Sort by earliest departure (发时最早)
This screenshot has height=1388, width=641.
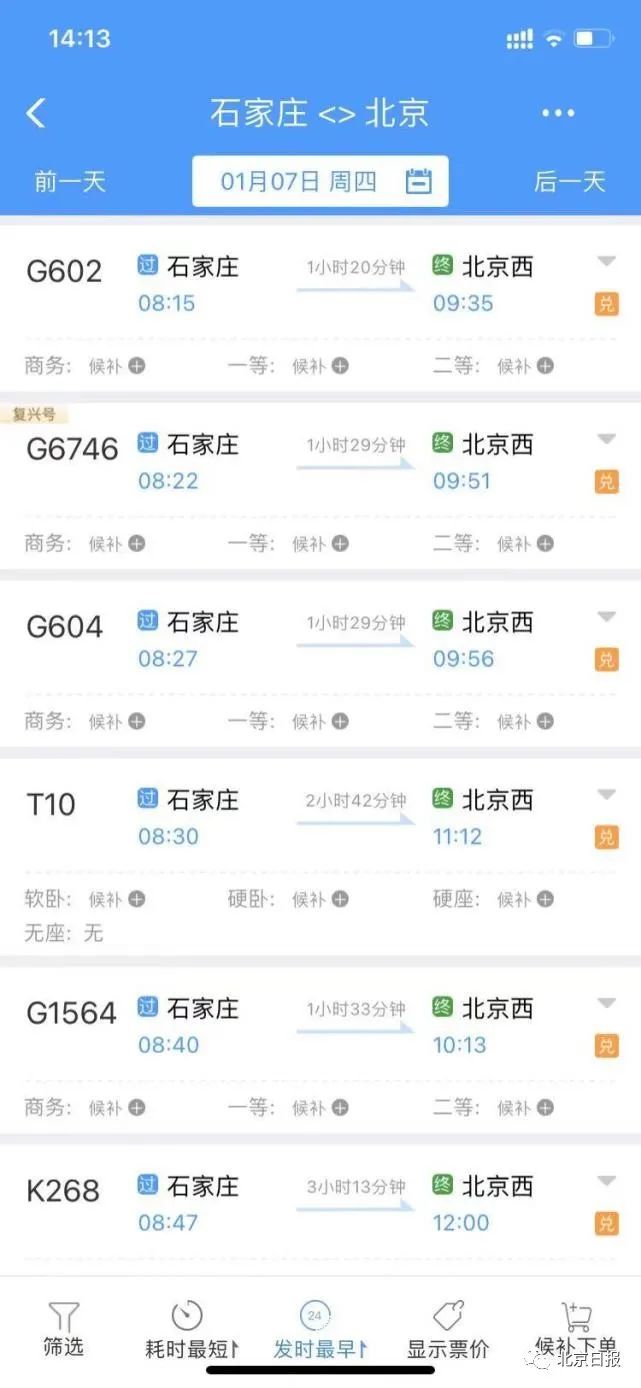pos(318,1330)
